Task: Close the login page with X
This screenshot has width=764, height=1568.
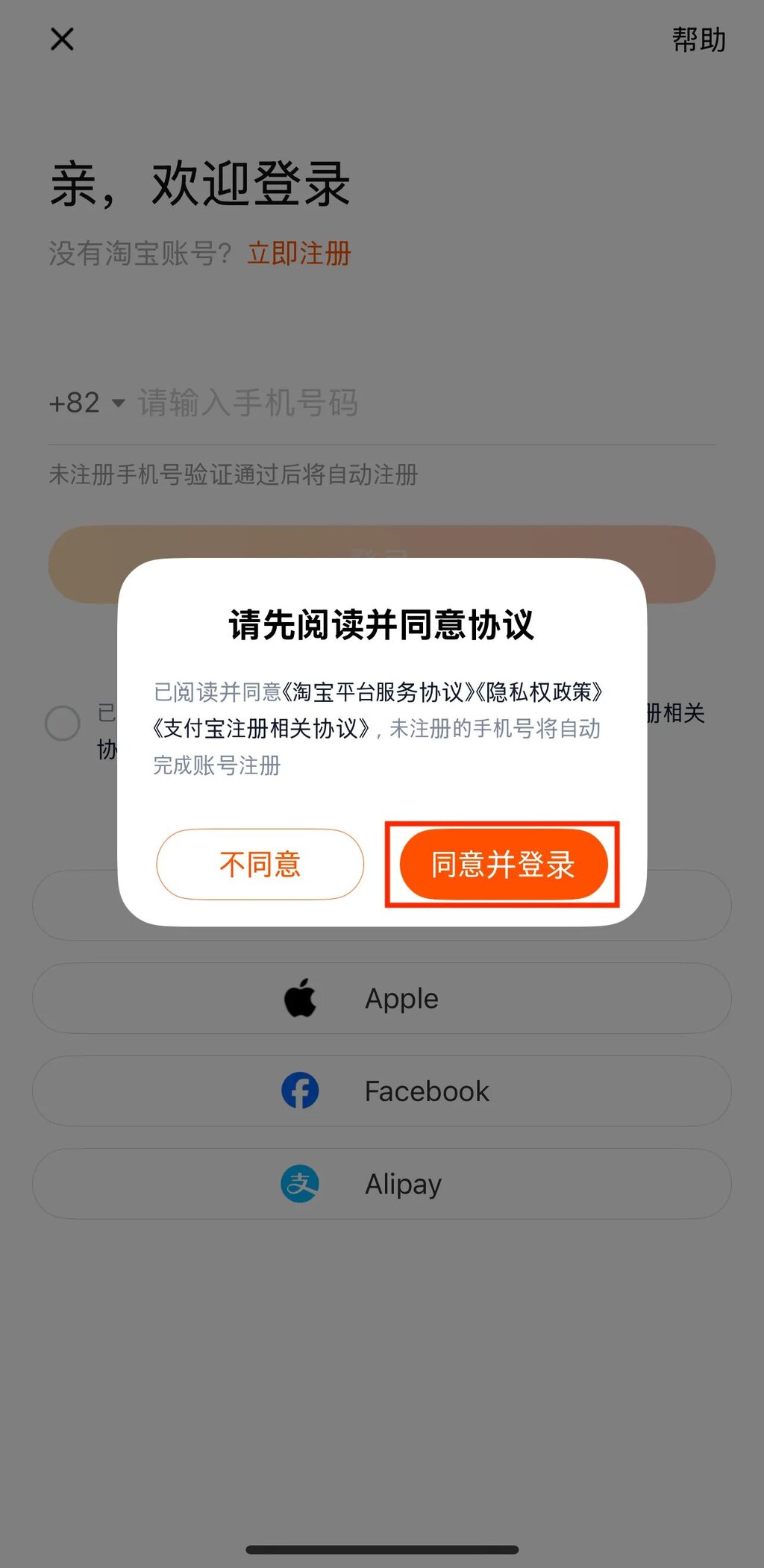Action: [62, 39]
